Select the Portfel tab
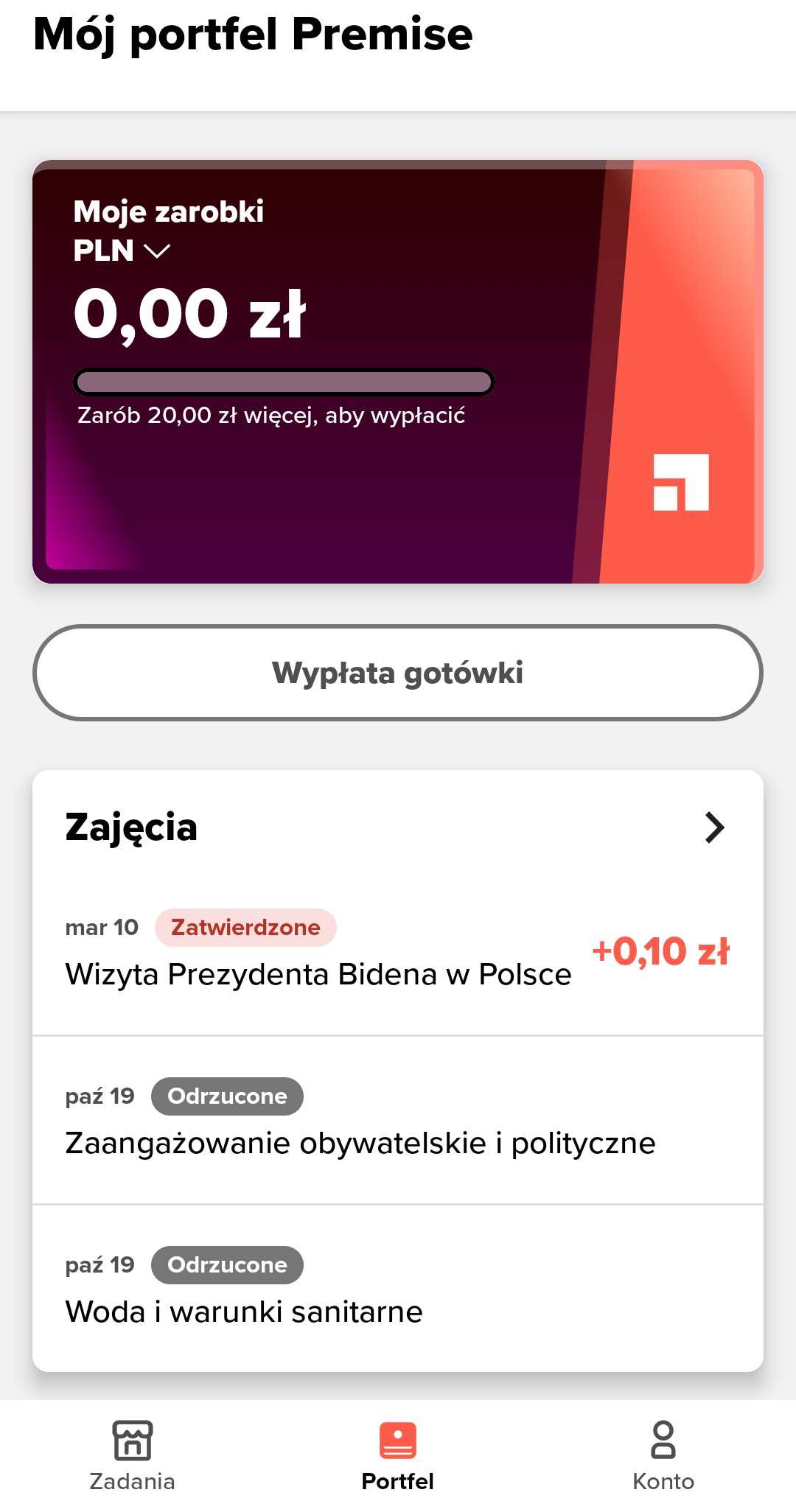The width and height of the screenshot is (796, 1512). click(x=398, y=1456)
